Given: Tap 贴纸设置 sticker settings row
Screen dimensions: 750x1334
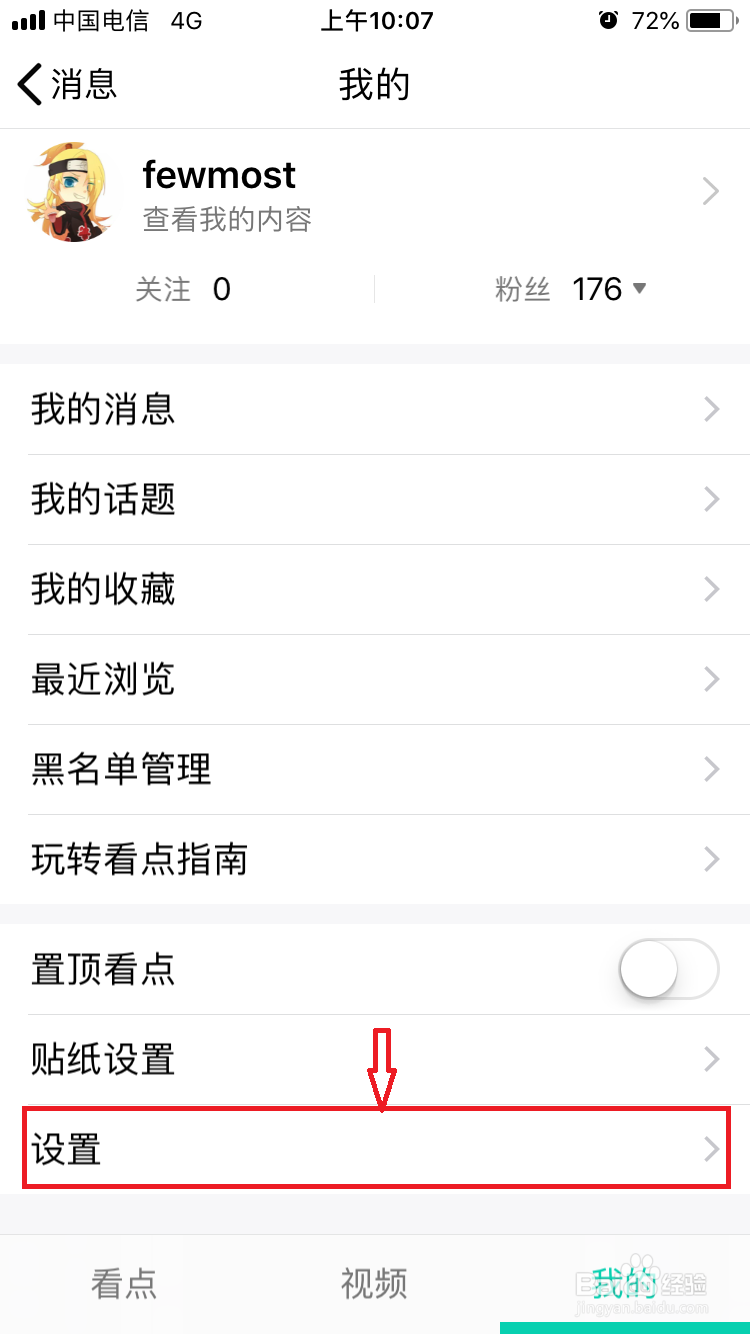Looking at the screenshot, I should [x=375, y=1059].
